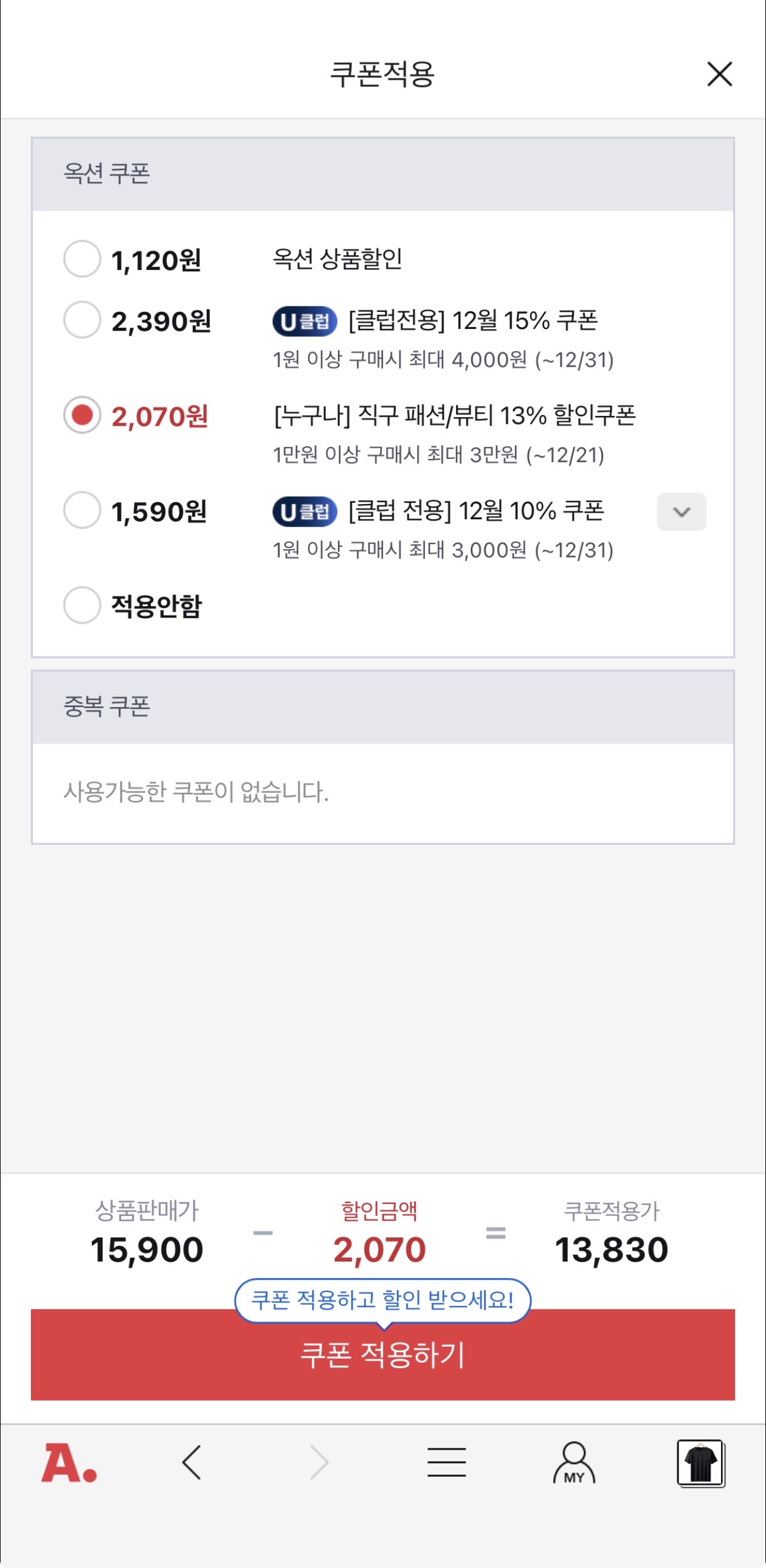Reselect the 2,070원 13% 할인쿠폰
This screenshot has width=766, height=1568.
(82, 415)
